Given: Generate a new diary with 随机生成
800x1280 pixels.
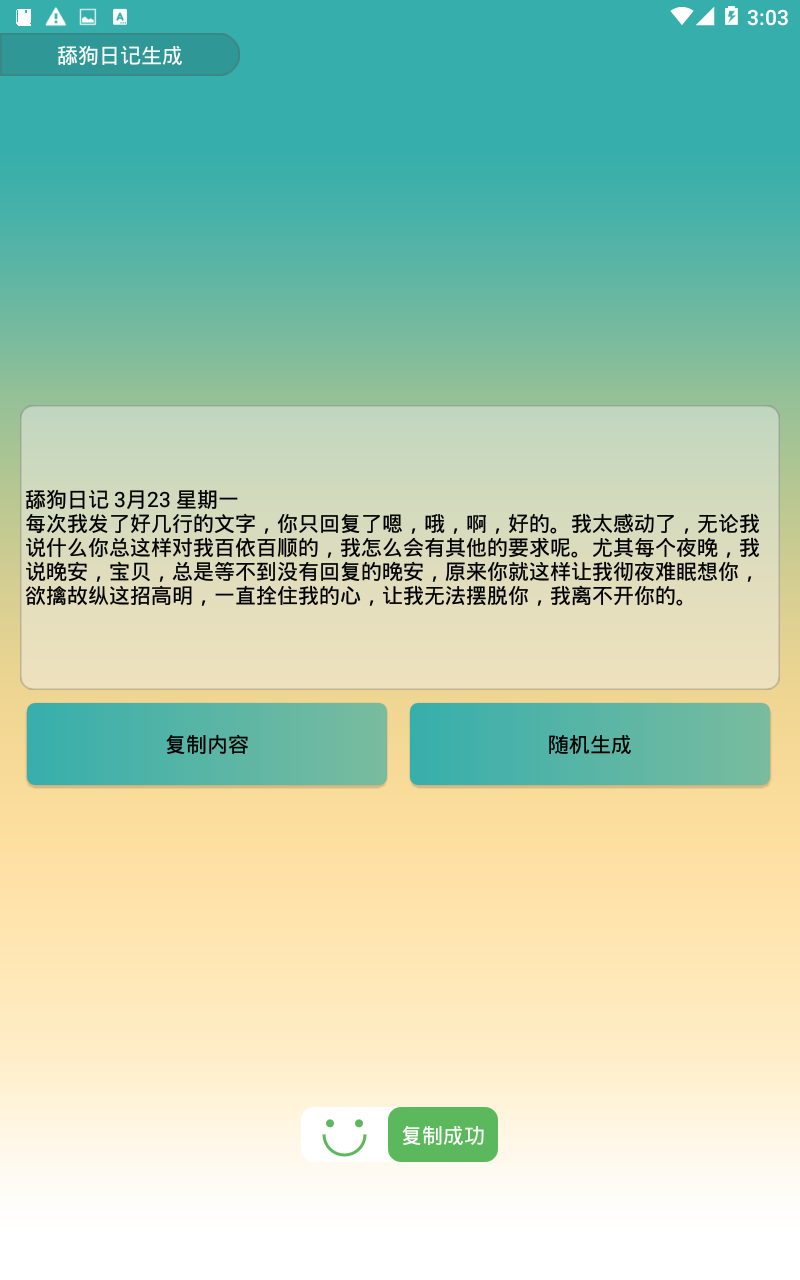Looking at the screenshot, I should pyautogui.click(x=589, y=744).
